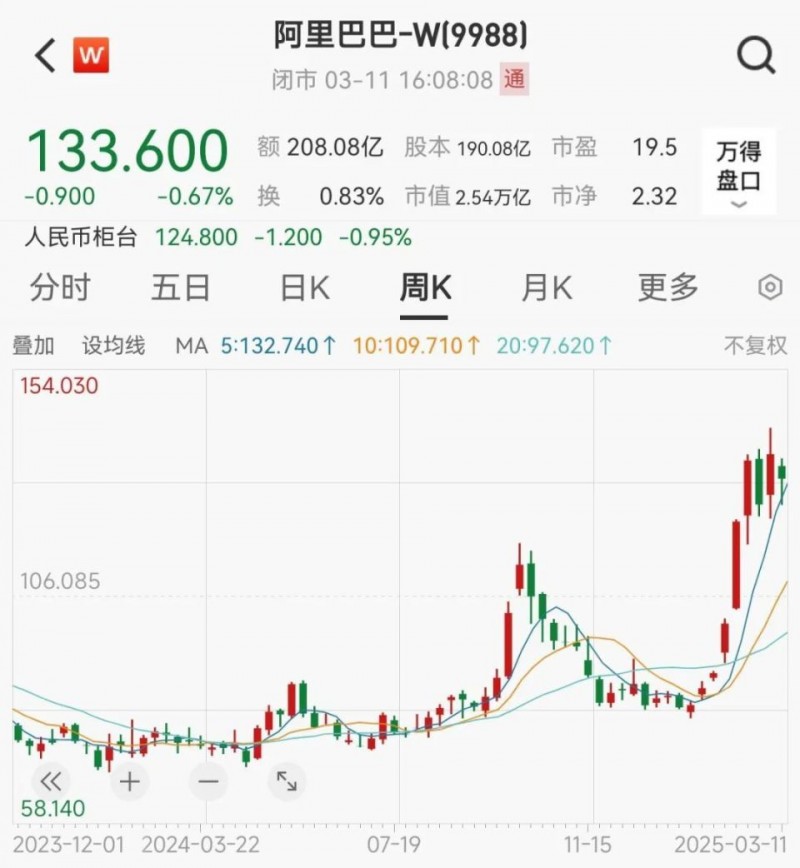Viewport: 800px width, 868px height.
Task: Open 设均线 moving average settings
Action: pos(113,346)
